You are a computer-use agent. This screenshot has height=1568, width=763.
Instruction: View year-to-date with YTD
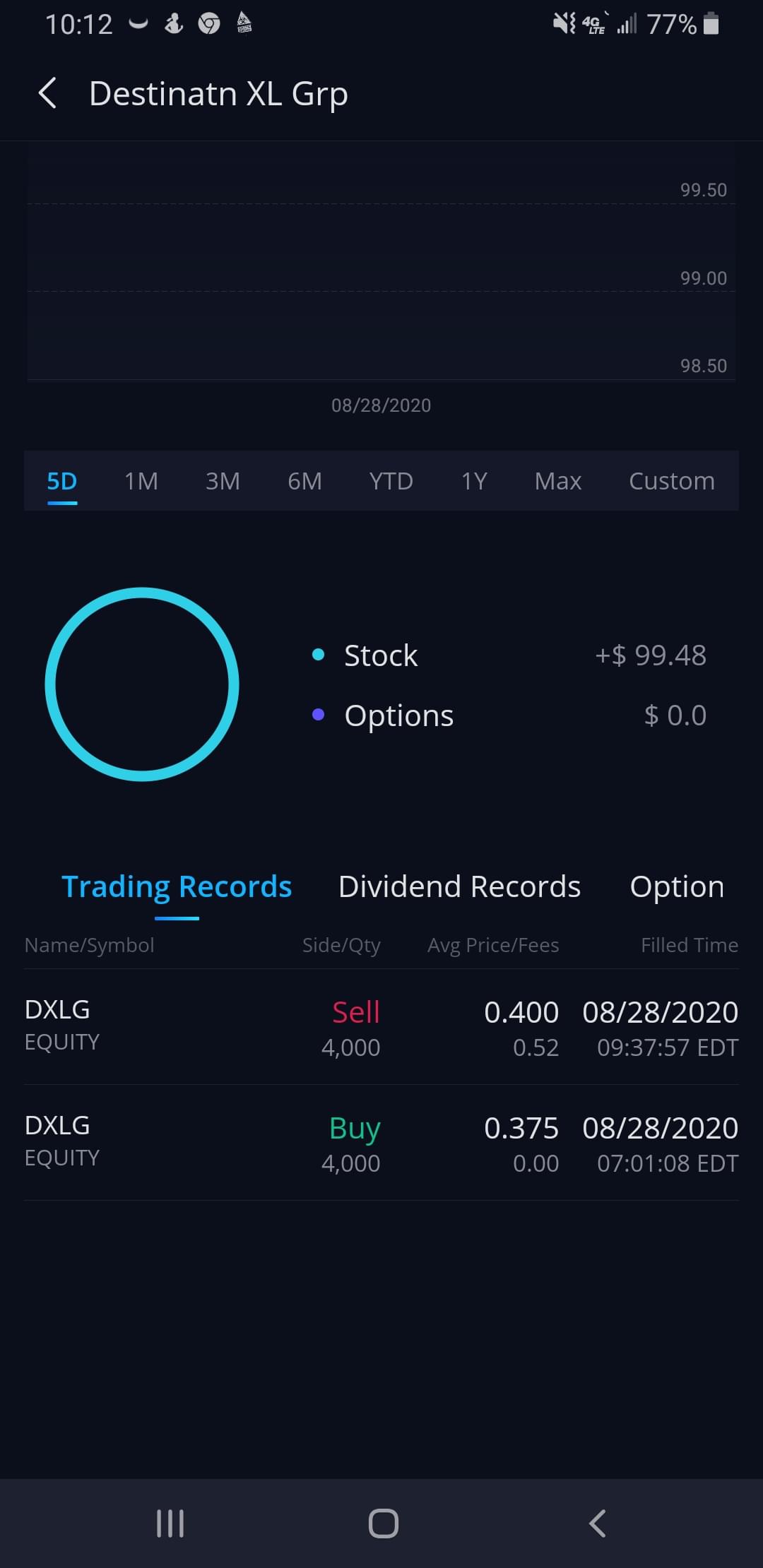391,481
